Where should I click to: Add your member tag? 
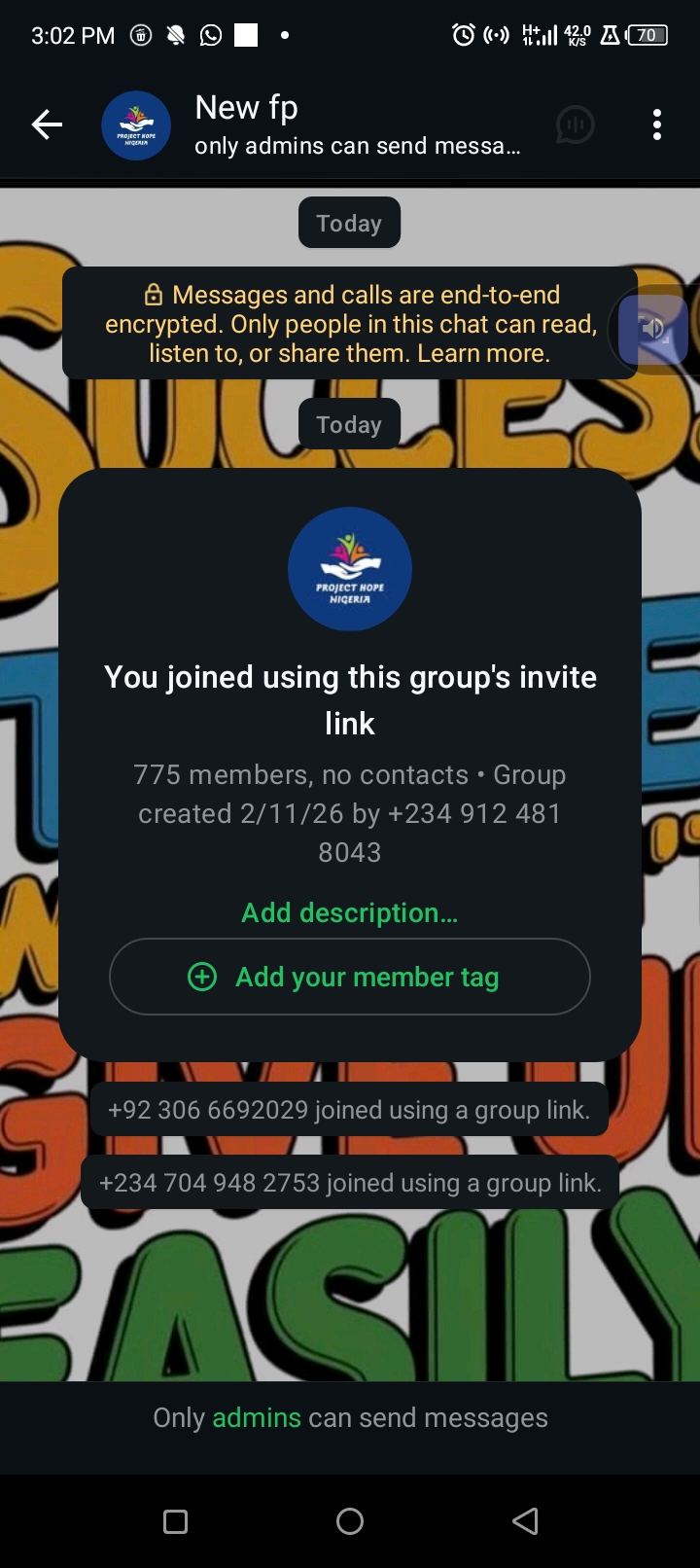click(x=350, y=977)
